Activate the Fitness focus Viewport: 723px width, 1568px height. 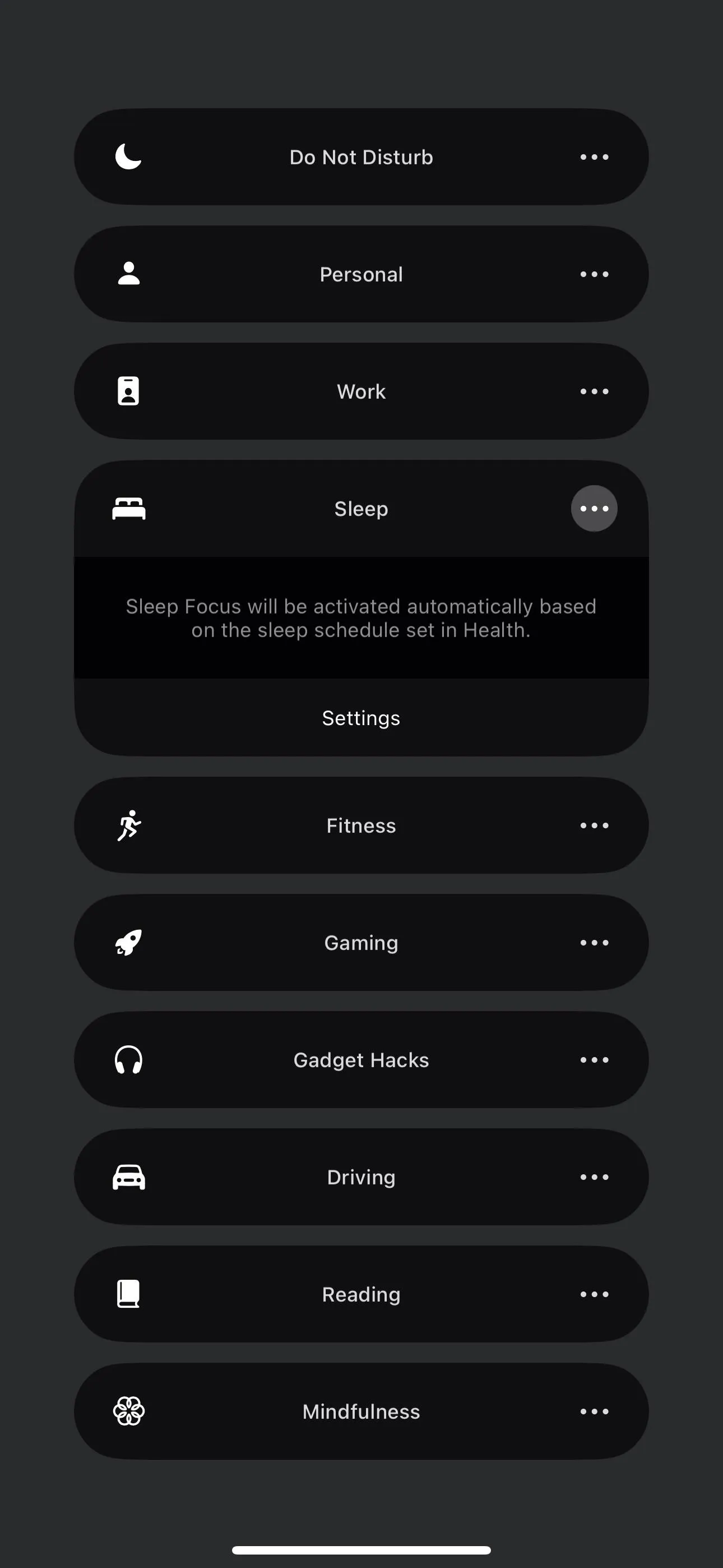(361, 826)
